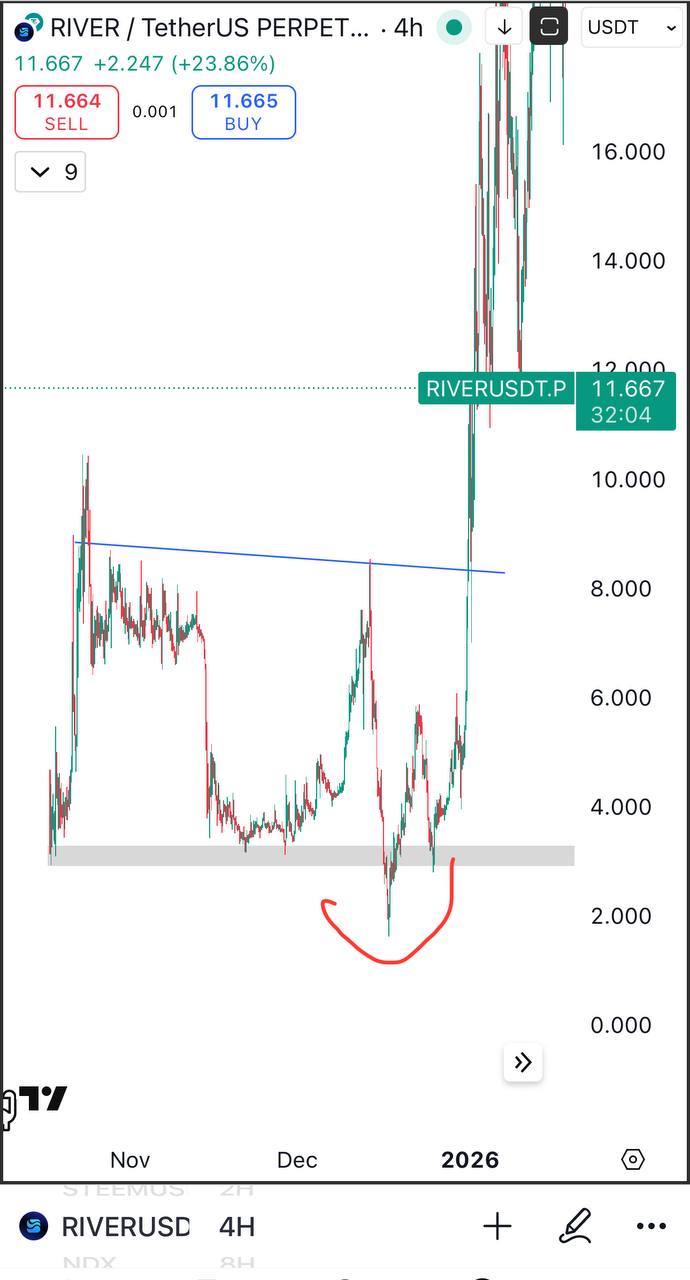Expand the collapsed indicators legend showing 9
This screenshot has height=1280, width=690.
pyautogui.click(x=51, y=172)
